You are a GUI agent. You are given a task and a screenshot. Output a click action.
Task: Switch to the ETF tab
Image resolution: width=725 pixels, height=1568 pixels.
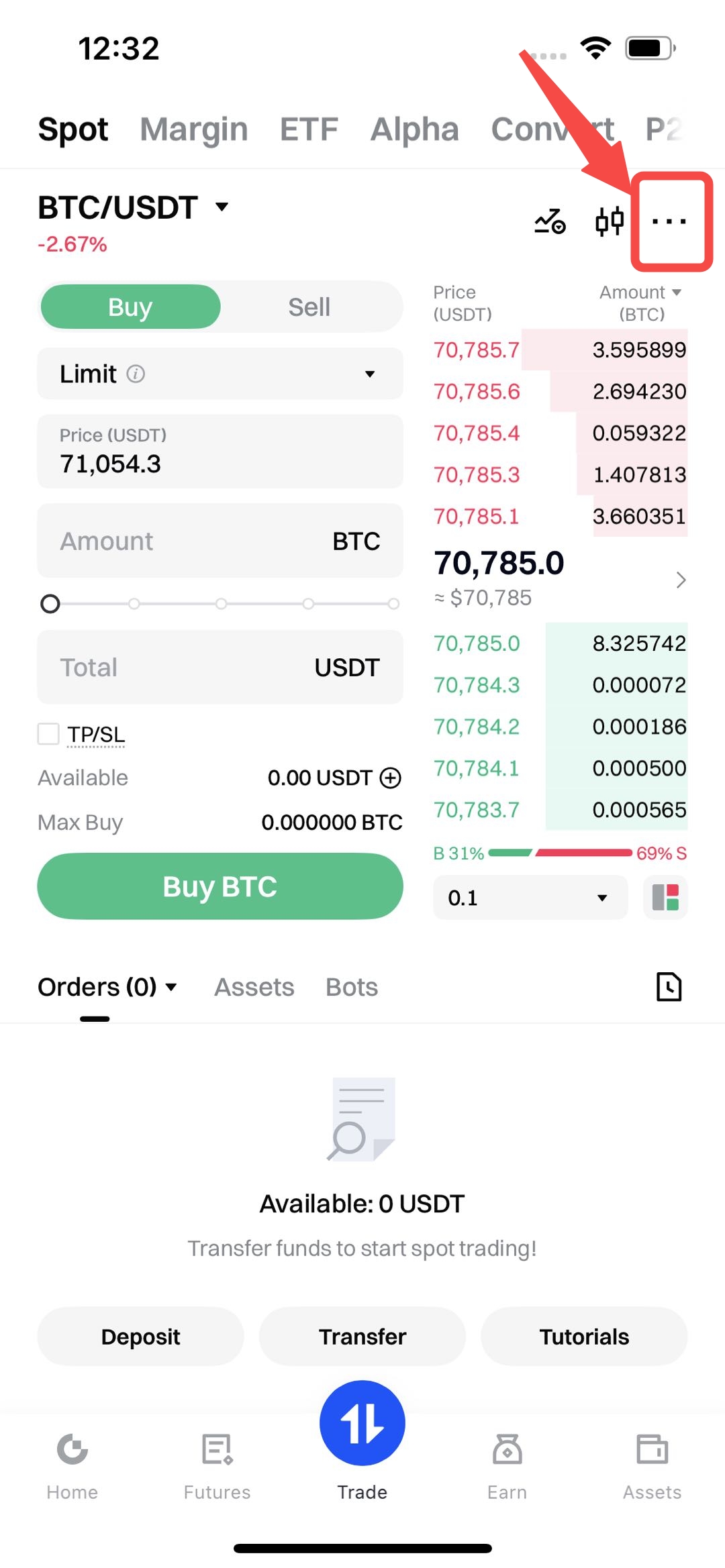[x=309, y=129]
